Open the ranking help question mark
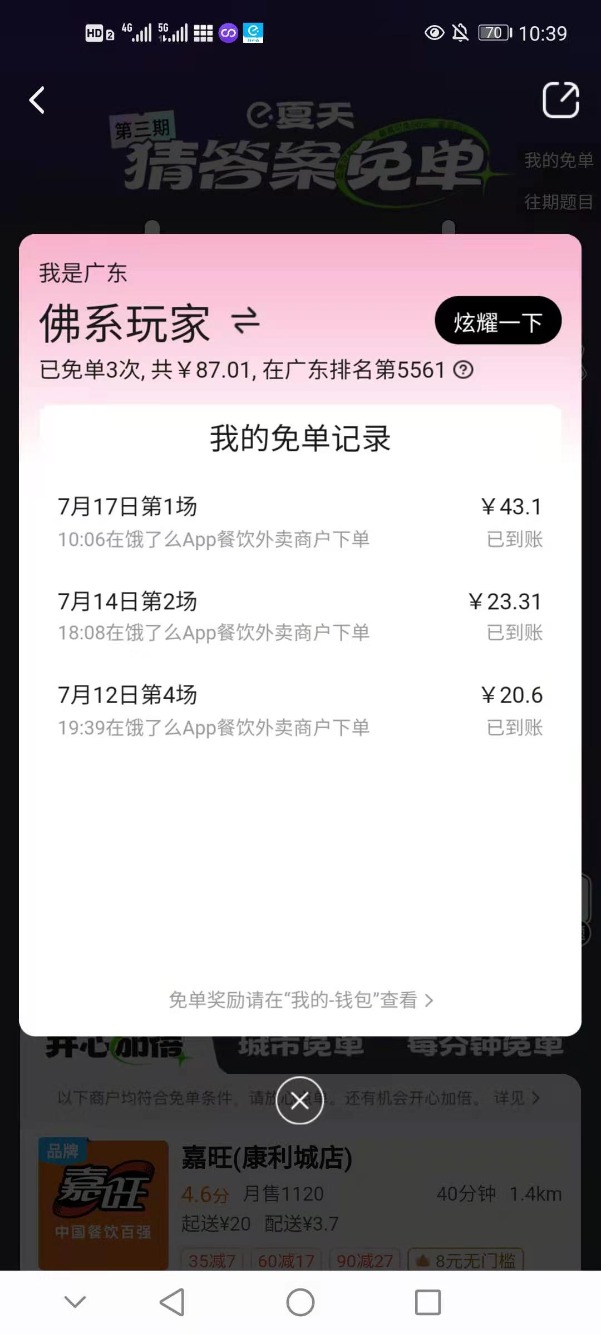601x1334 pixels. click(463, 370)
